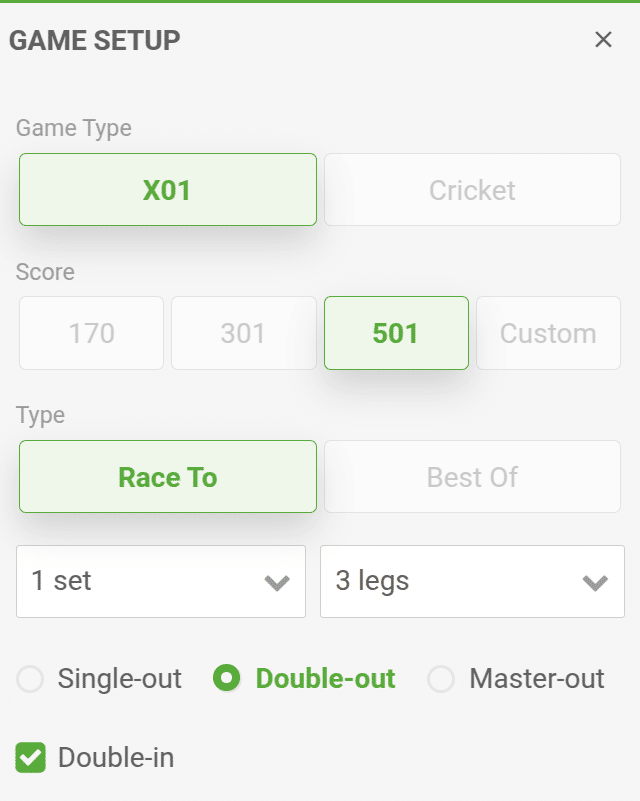The height and width of the screenshot is (801, 640).
Task: Choose 170 as the starting score
Action: point(91,333)
